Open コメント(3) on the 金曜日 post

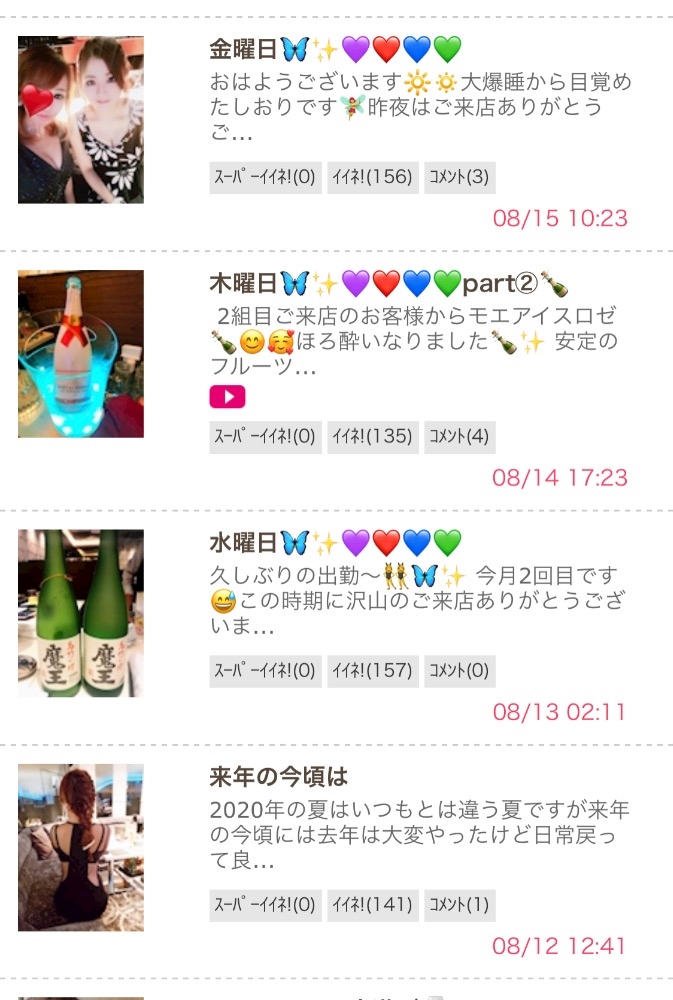459,177
